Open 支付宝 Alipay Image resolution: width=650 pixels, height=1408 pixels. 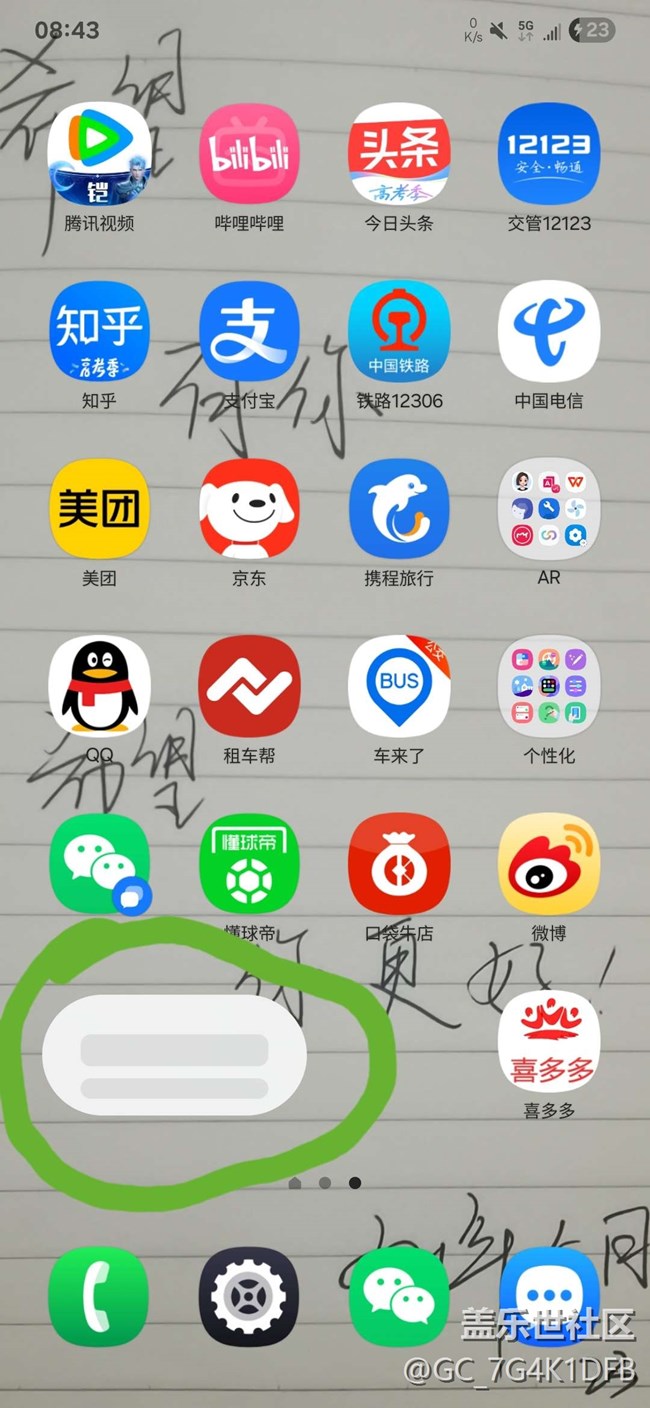point(249,331)
